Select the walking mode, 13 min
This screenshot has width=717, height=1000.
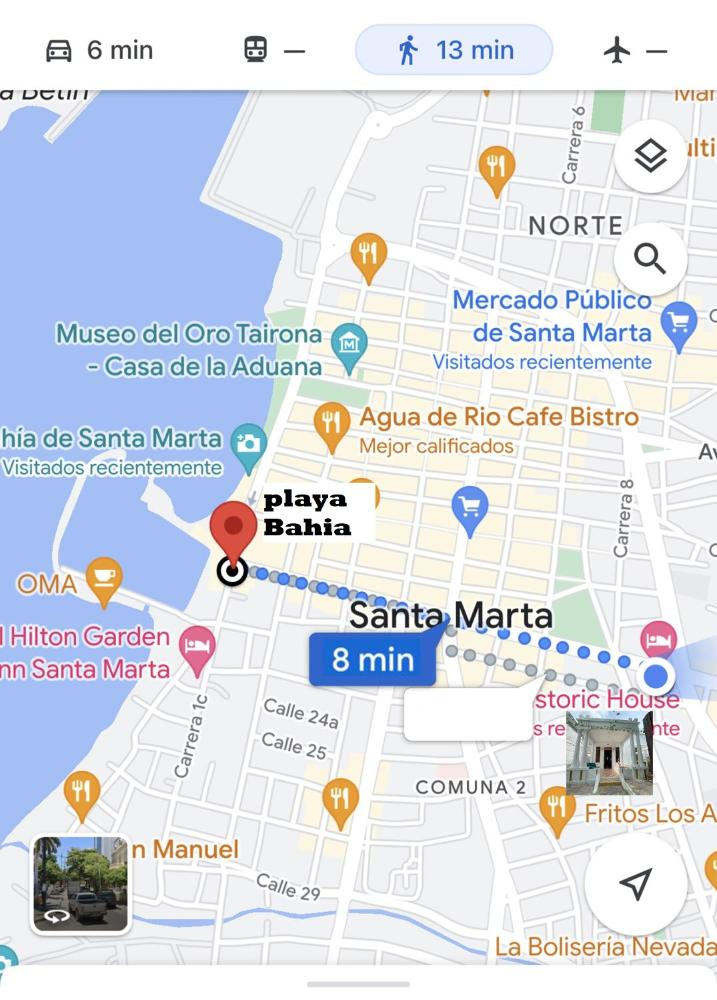pyautogui.click(x=454, y=50)
